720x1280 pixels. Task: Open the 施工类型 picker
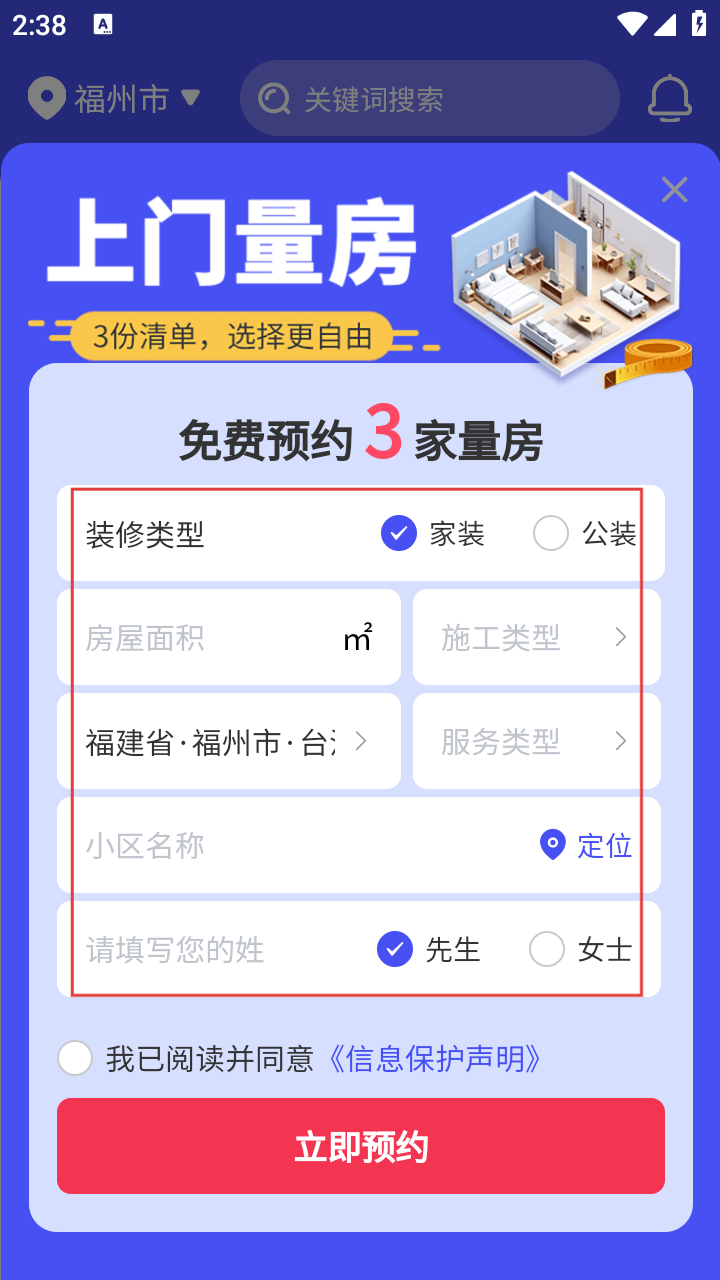coord(536,638)
